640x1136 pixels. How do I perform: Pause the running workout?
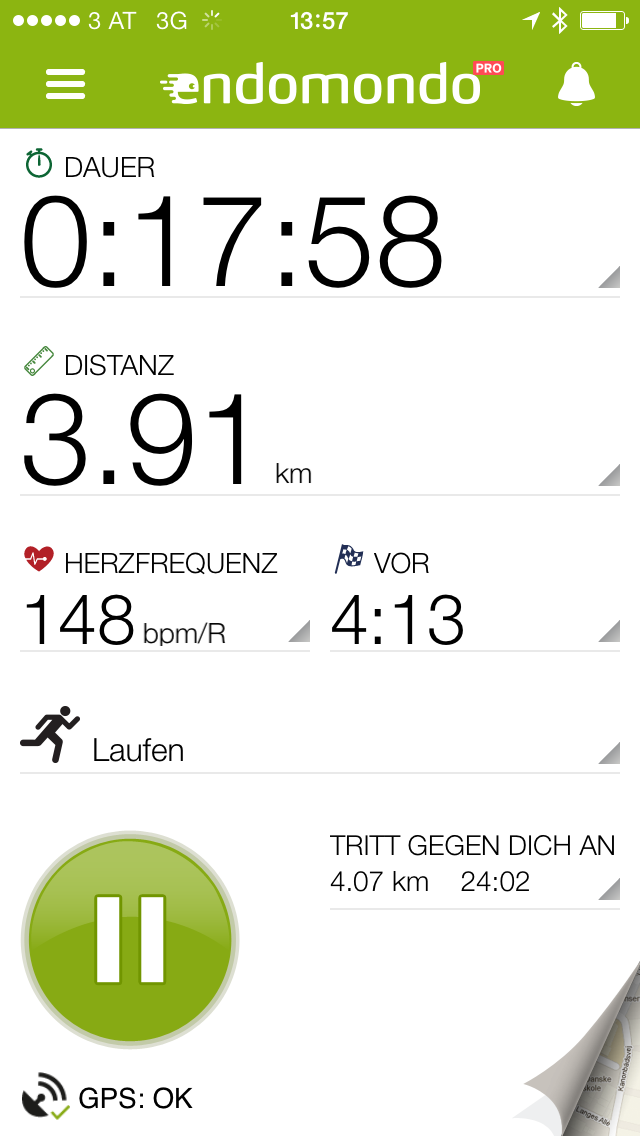[x=131, y=939]
